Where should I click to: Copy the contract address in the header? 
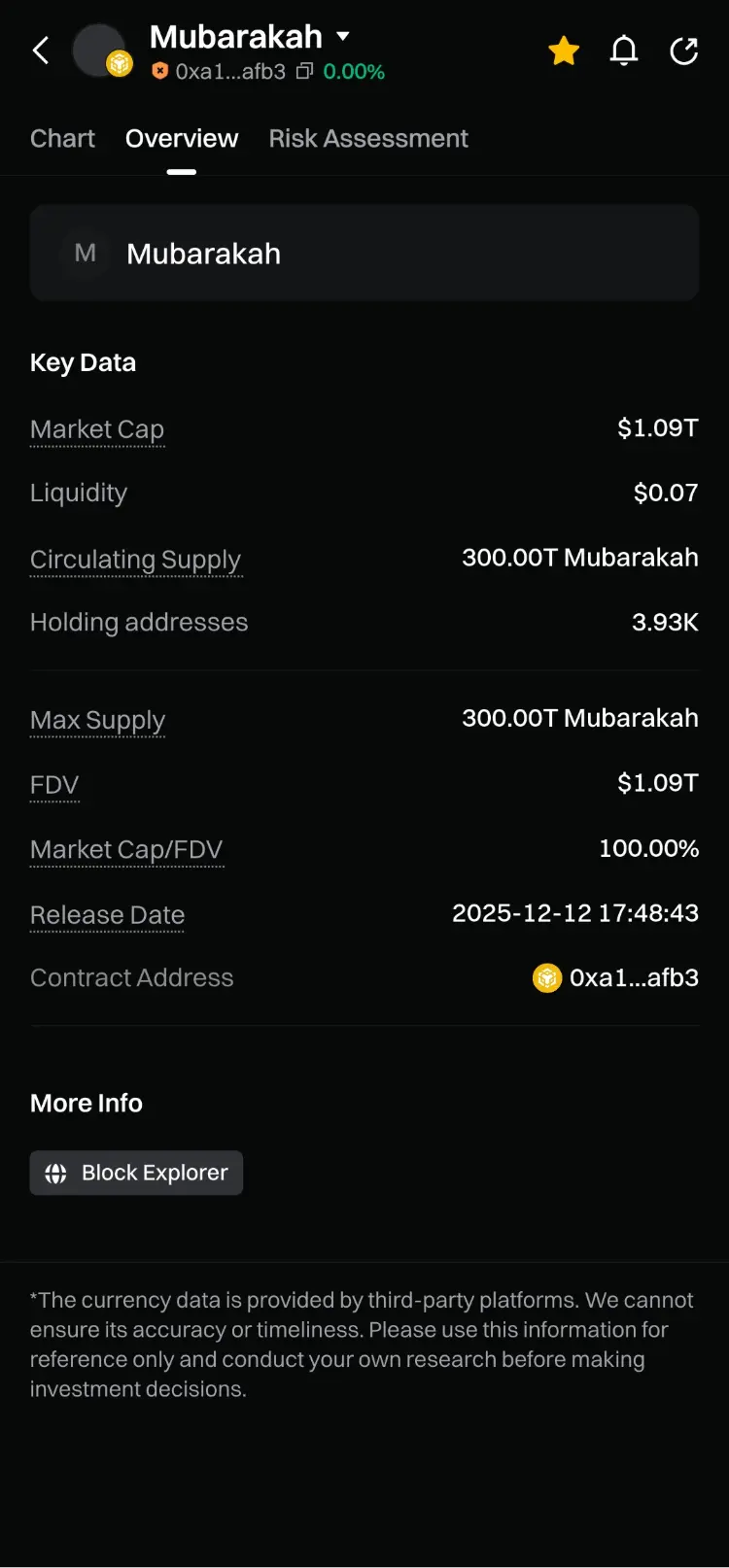click(x=304, y=71)
